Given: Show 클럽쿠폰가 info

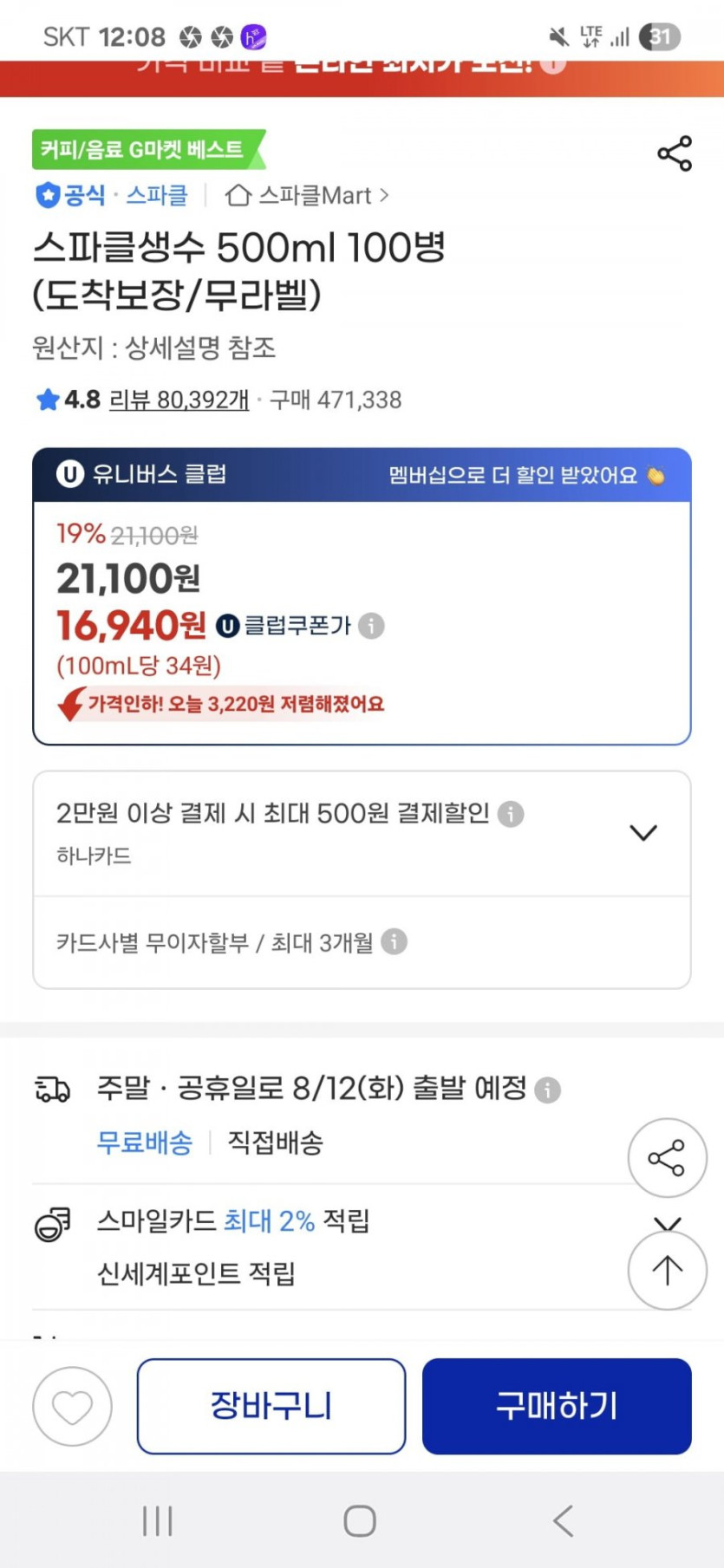Looking at the screenshot, I should point(371,625).
